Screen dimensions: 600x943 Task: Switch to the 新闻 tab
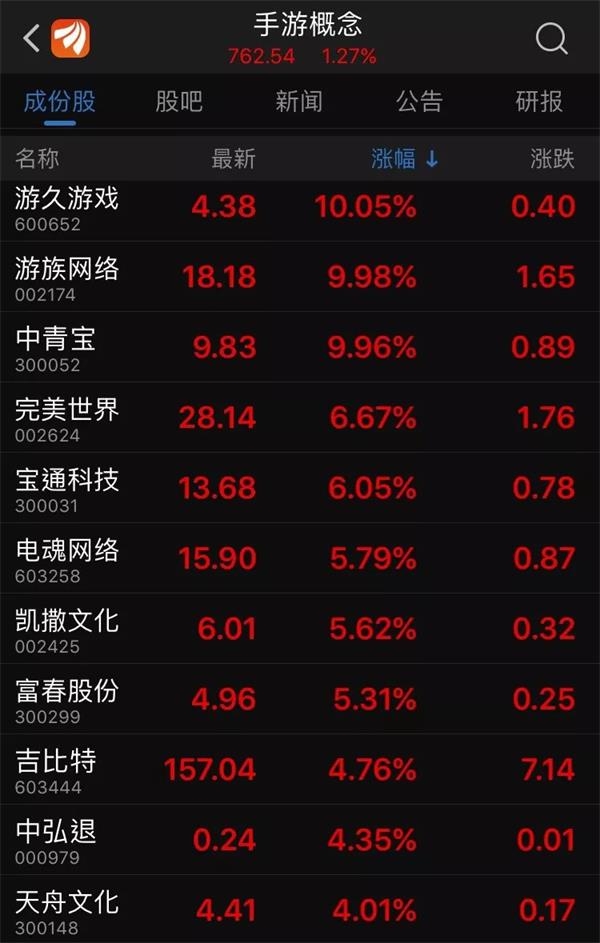point(299,102)
